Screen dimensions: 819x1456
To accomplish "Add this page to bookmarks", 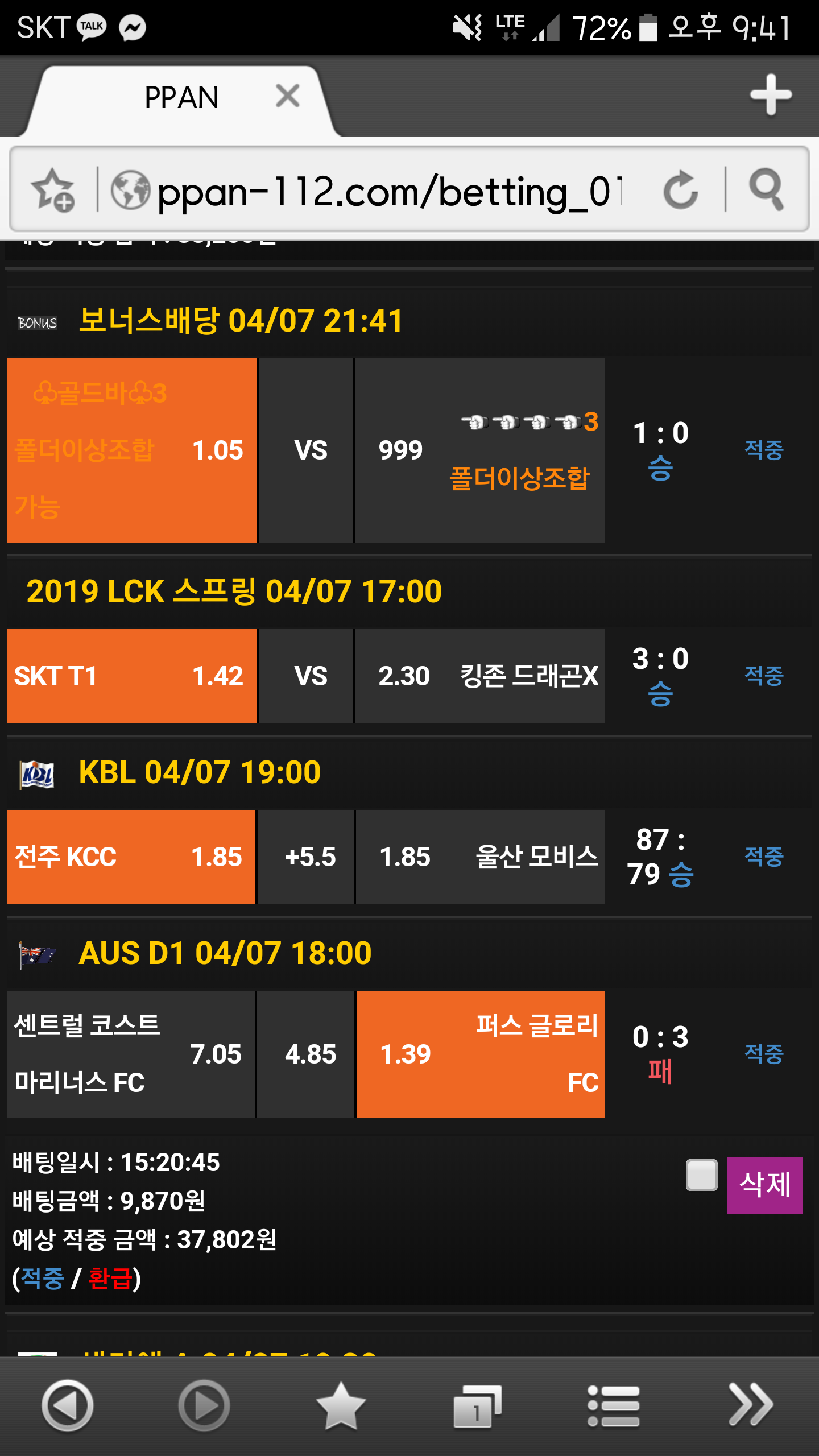I will coord(53,190).
